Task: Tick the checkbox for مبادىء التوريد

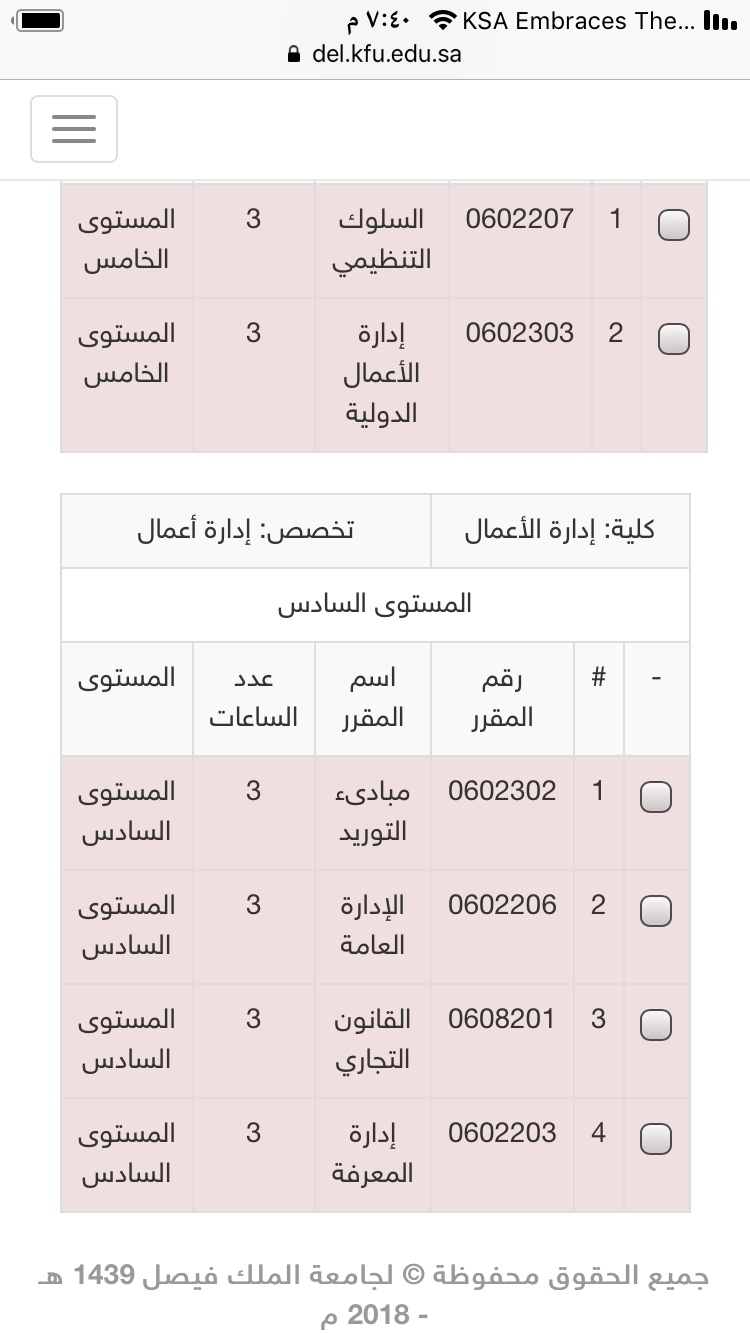Action: click(656, 797)
